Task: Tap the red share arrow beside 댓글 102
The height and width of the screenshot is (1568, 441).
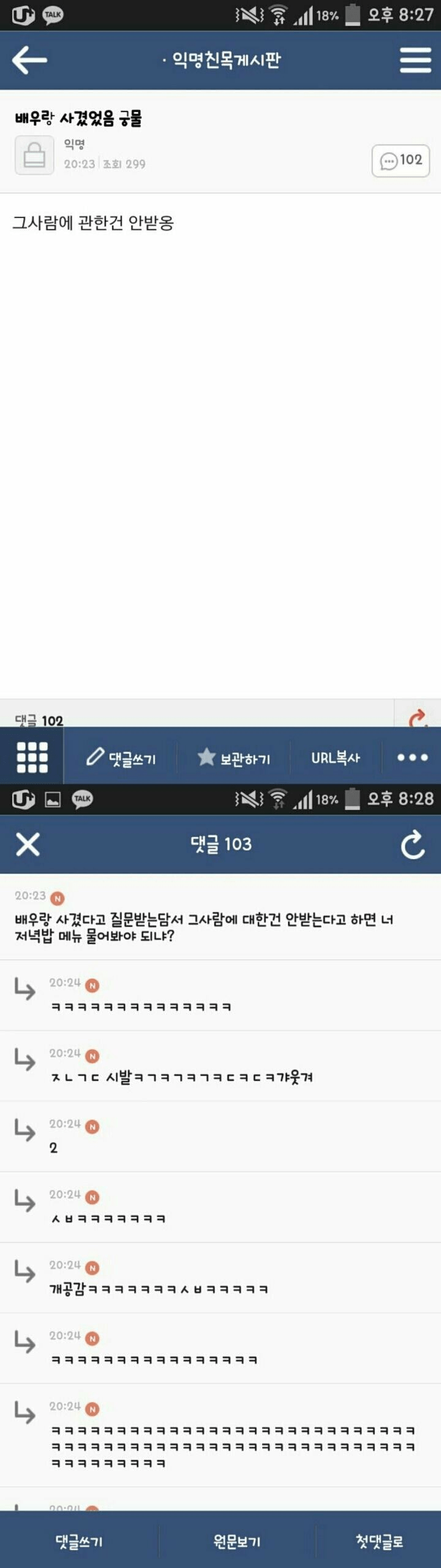Action: click(x=418, y=718)
